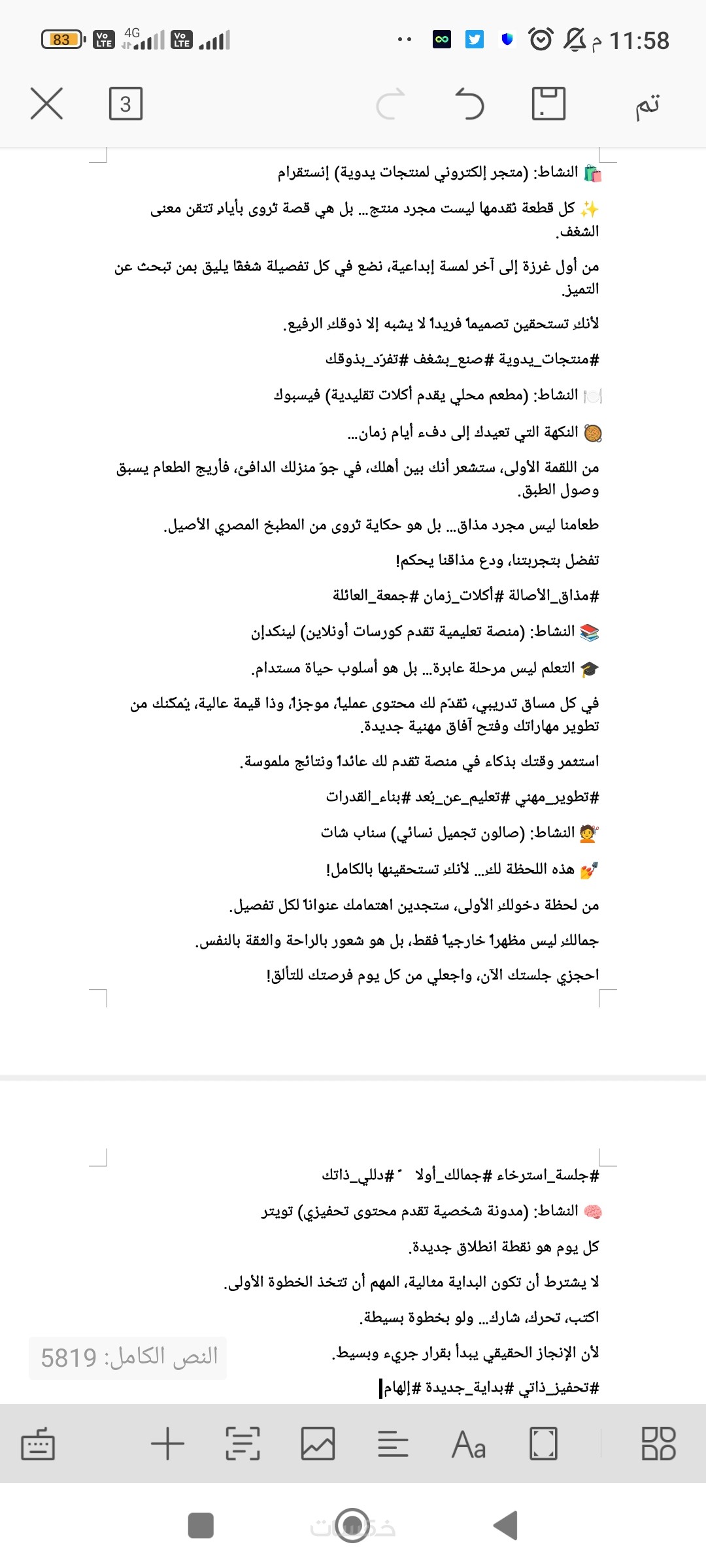Open recent apps with the square button
This screenshot has height=1568, width=706.
pyautogui.click(x=201, y=1526)
